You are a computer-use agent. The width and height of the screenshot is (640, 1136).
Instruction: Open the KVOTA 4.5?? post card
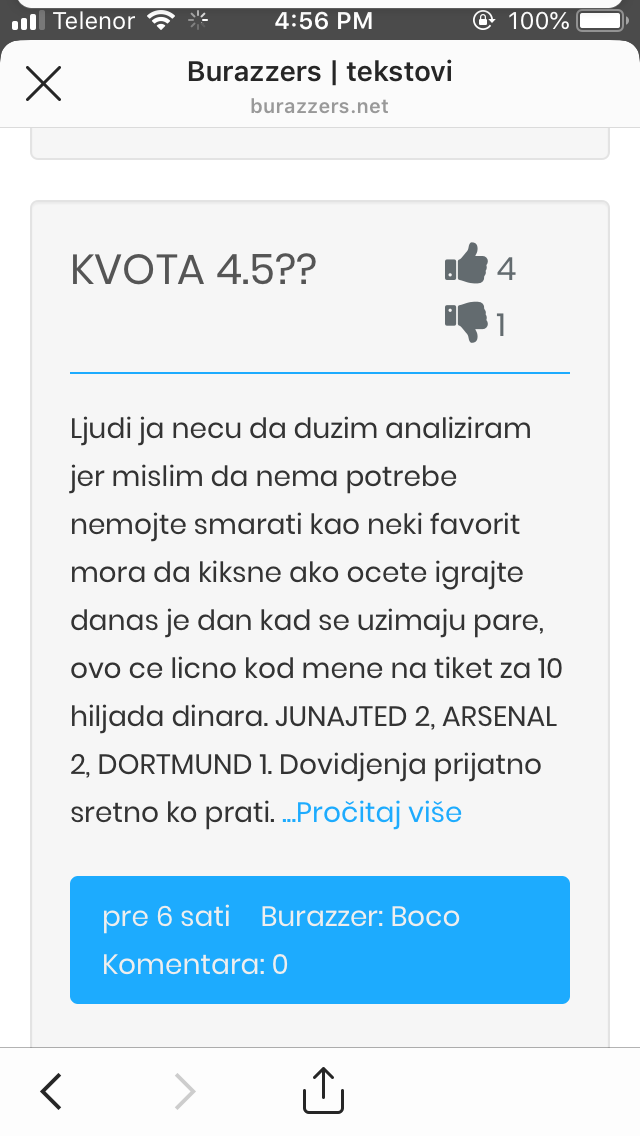point(193,270)
